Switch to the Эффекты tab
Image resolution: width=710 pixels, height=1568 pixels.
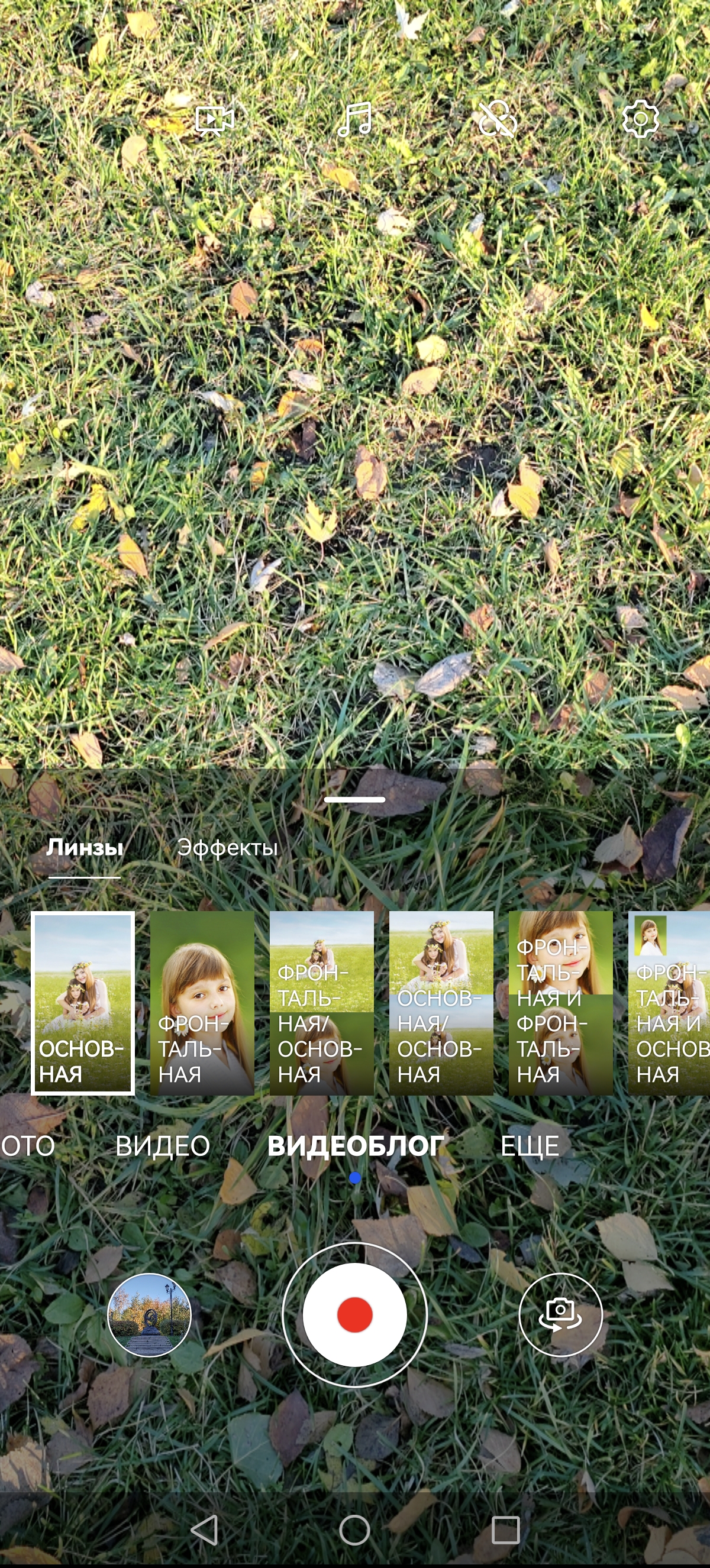pos(227,847)
